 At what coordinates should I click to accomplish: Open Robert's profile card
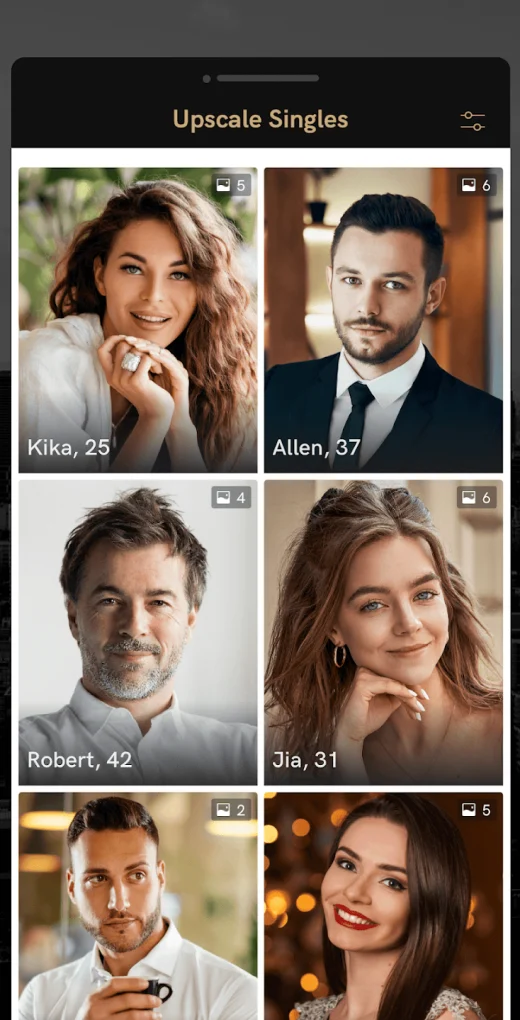coord(138,633)
